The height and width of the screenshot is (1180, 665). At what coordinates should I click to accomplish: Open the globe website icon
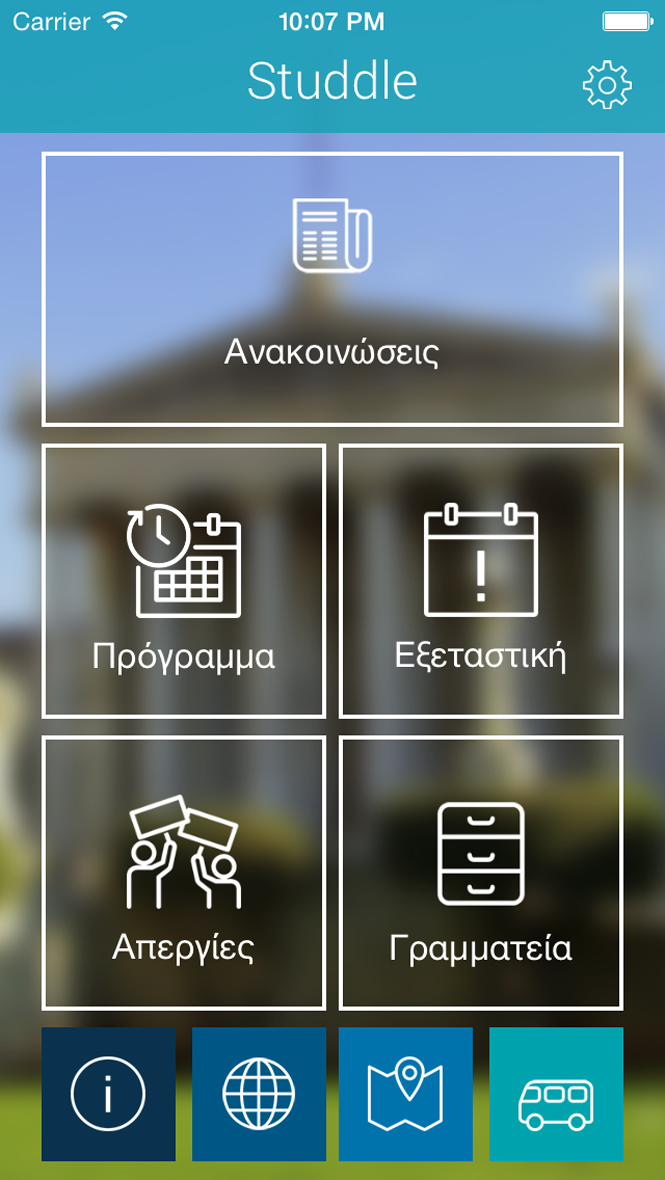coord(259,1094)
